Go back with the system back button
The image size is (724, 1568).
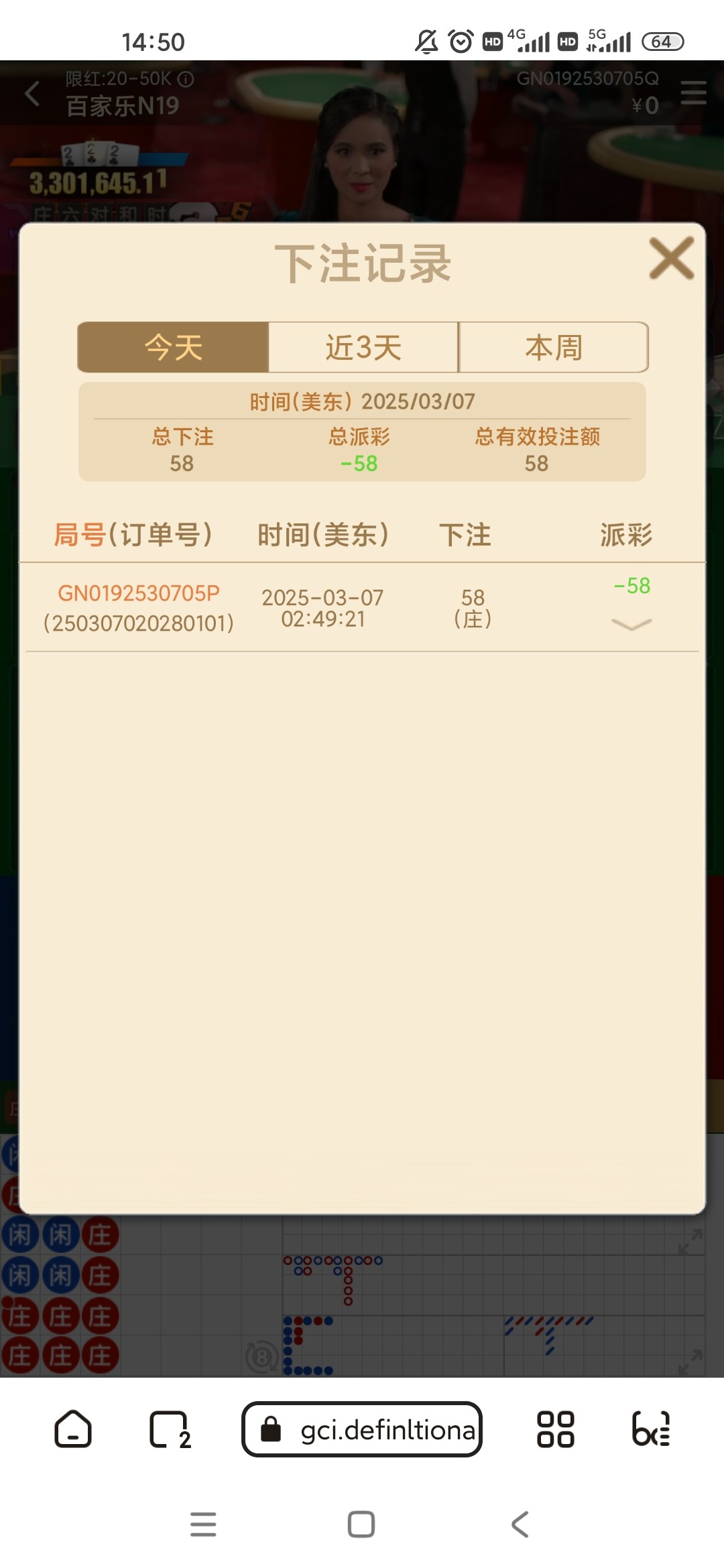point(520,1524)
